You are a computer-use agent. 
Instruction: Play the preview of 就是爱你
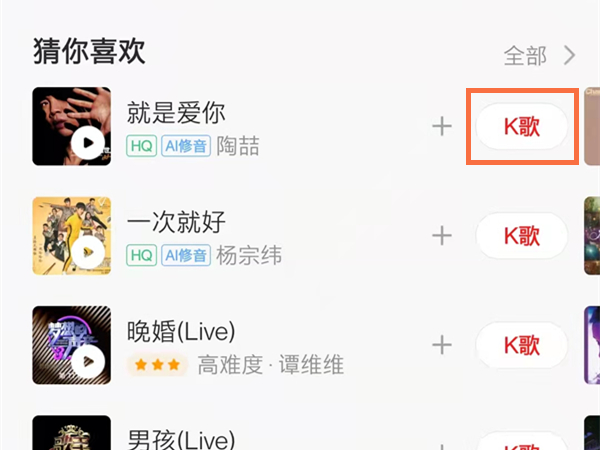[89, 145]
